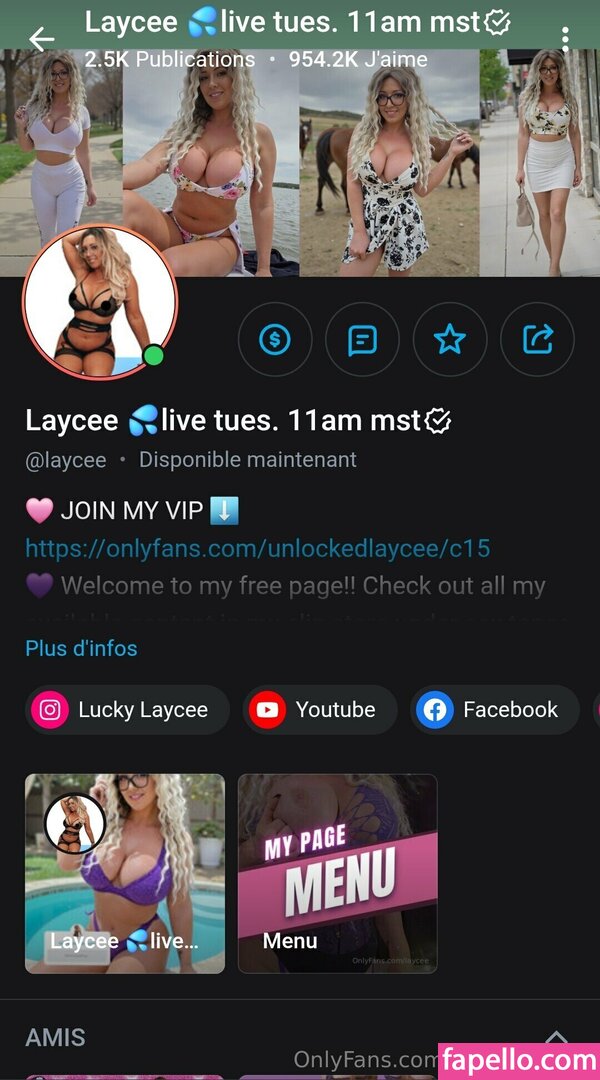Open a message to this profile
The height and width of the screenshot is (1080, 600).
(362, 340)
